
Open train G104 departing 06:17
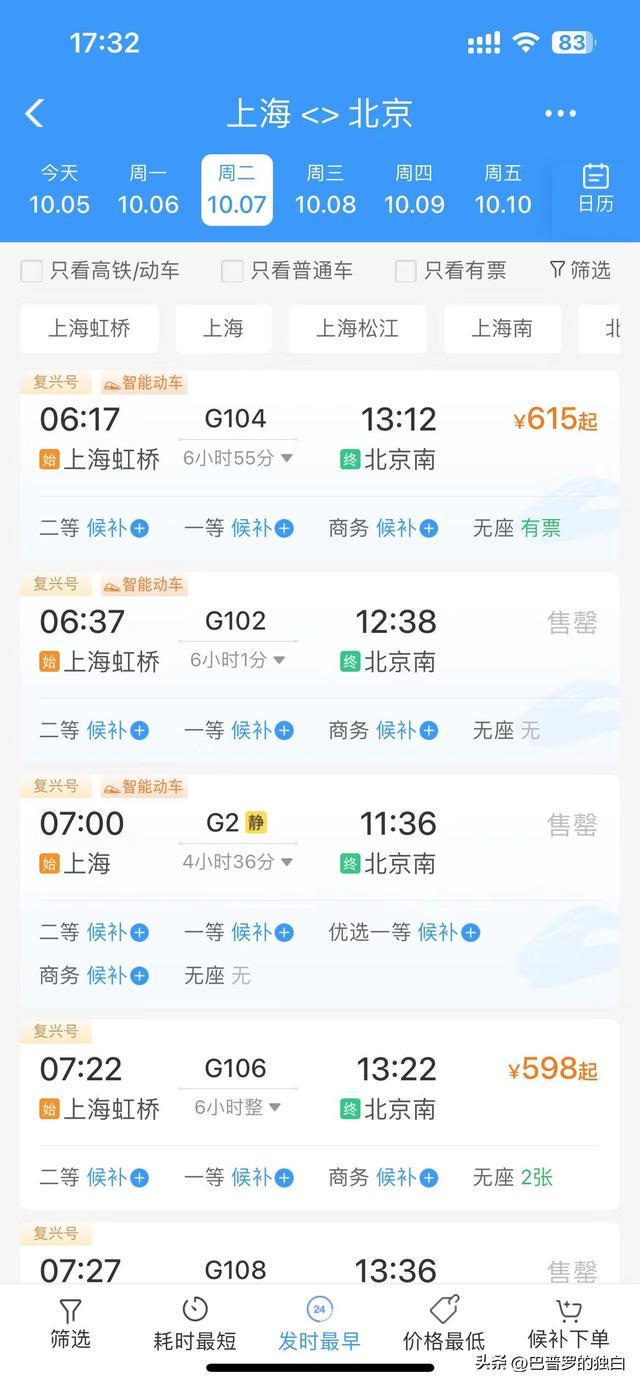pos(236,419)
